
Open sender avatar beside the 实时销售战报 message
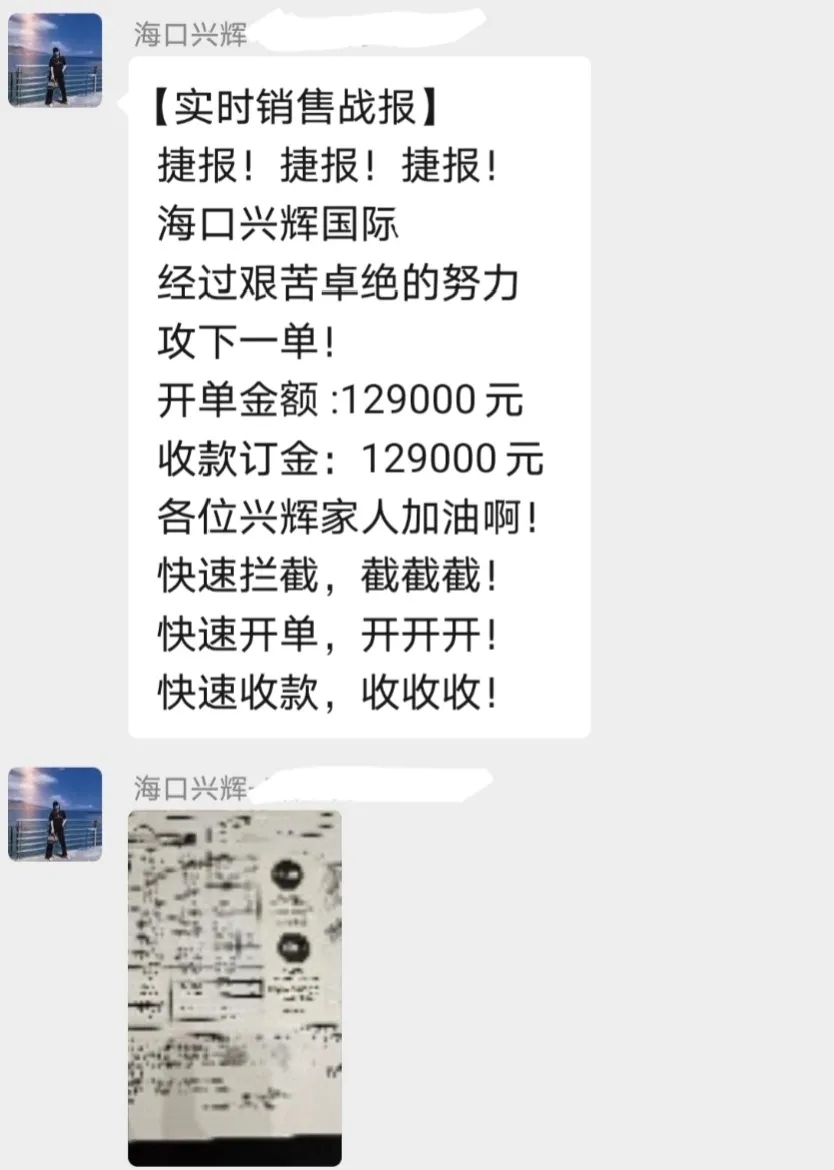(55, 60)
